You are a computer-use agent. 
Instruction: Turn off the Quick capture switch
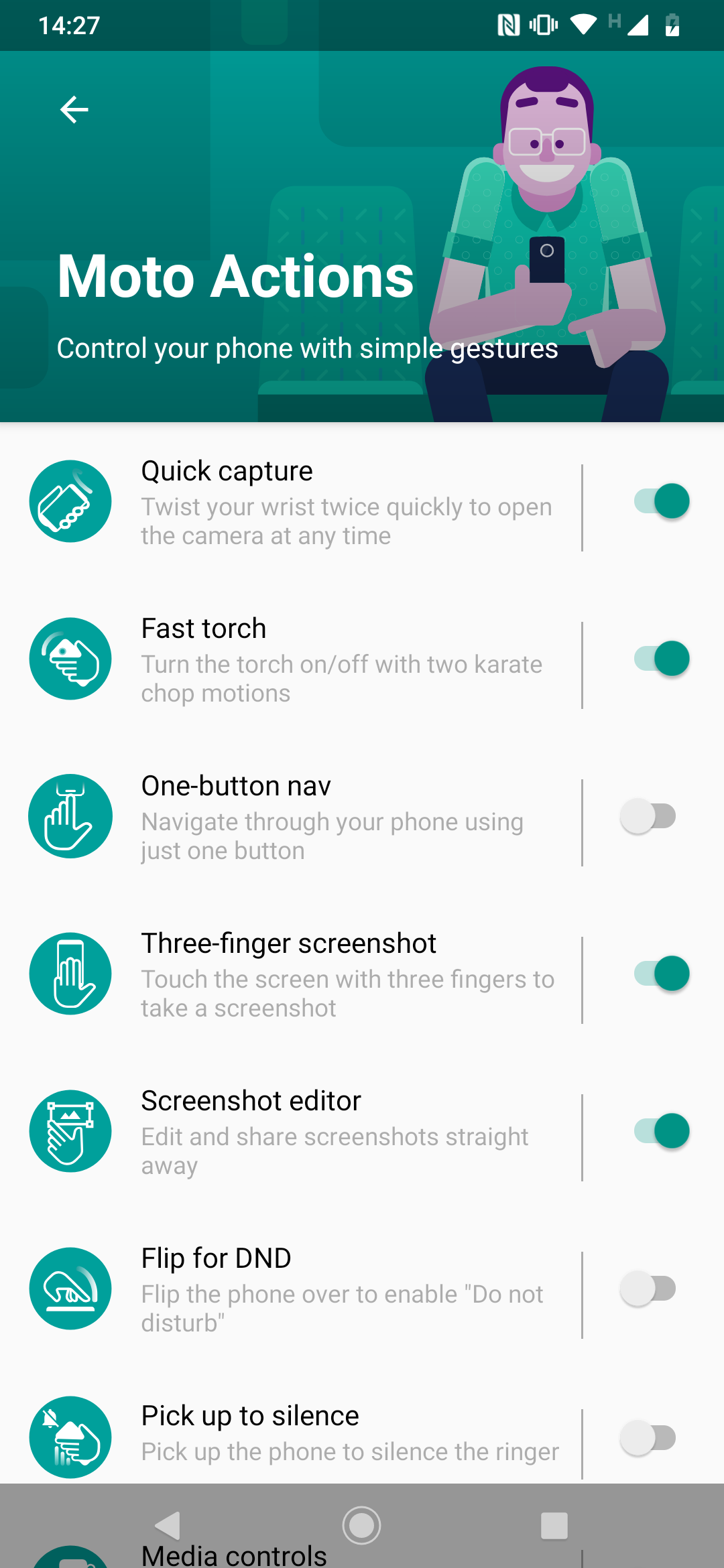(x=662, y=501)
